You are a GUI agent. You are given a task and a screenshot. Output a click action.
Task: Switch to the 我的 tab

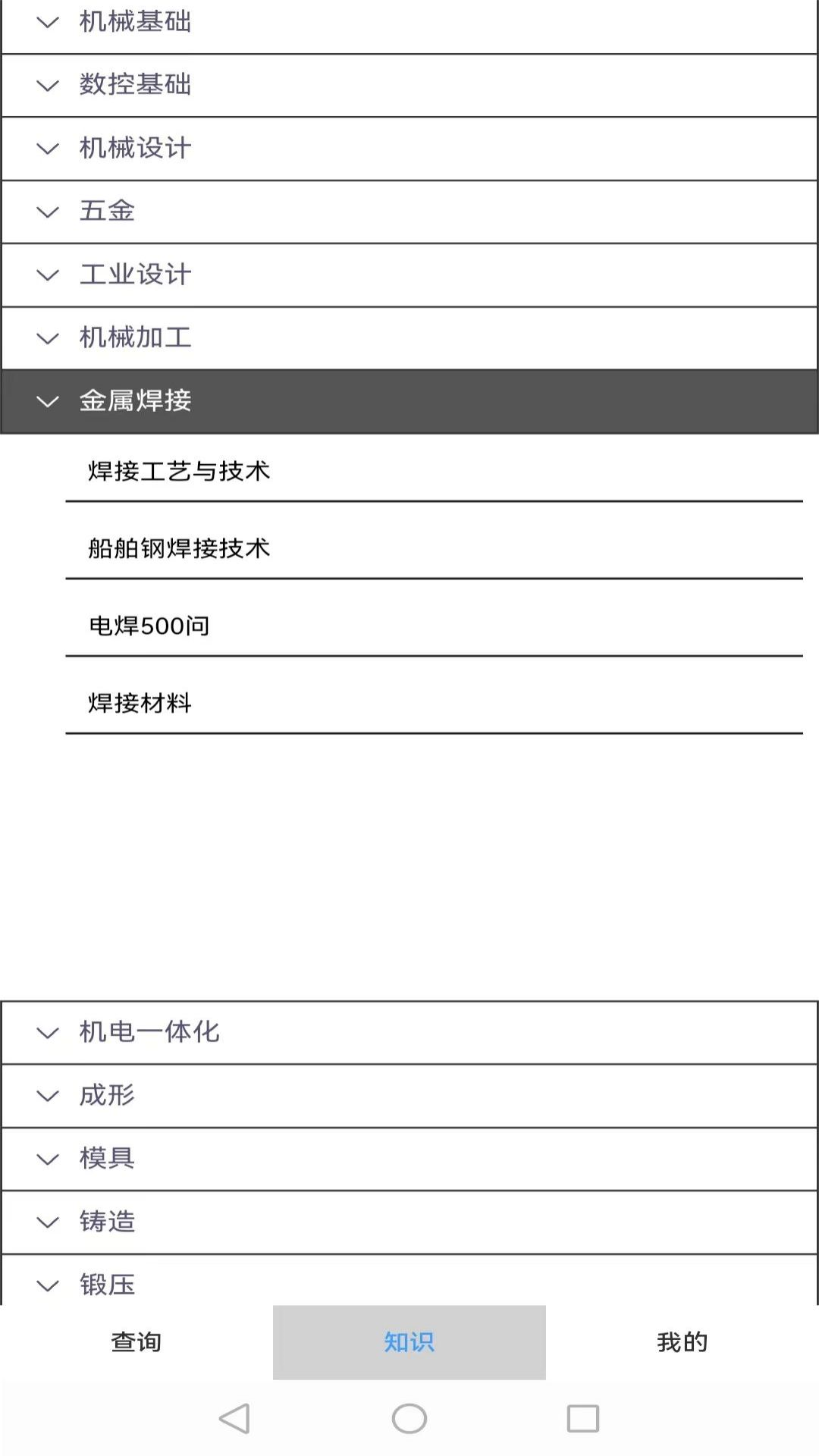(682, 1341)
